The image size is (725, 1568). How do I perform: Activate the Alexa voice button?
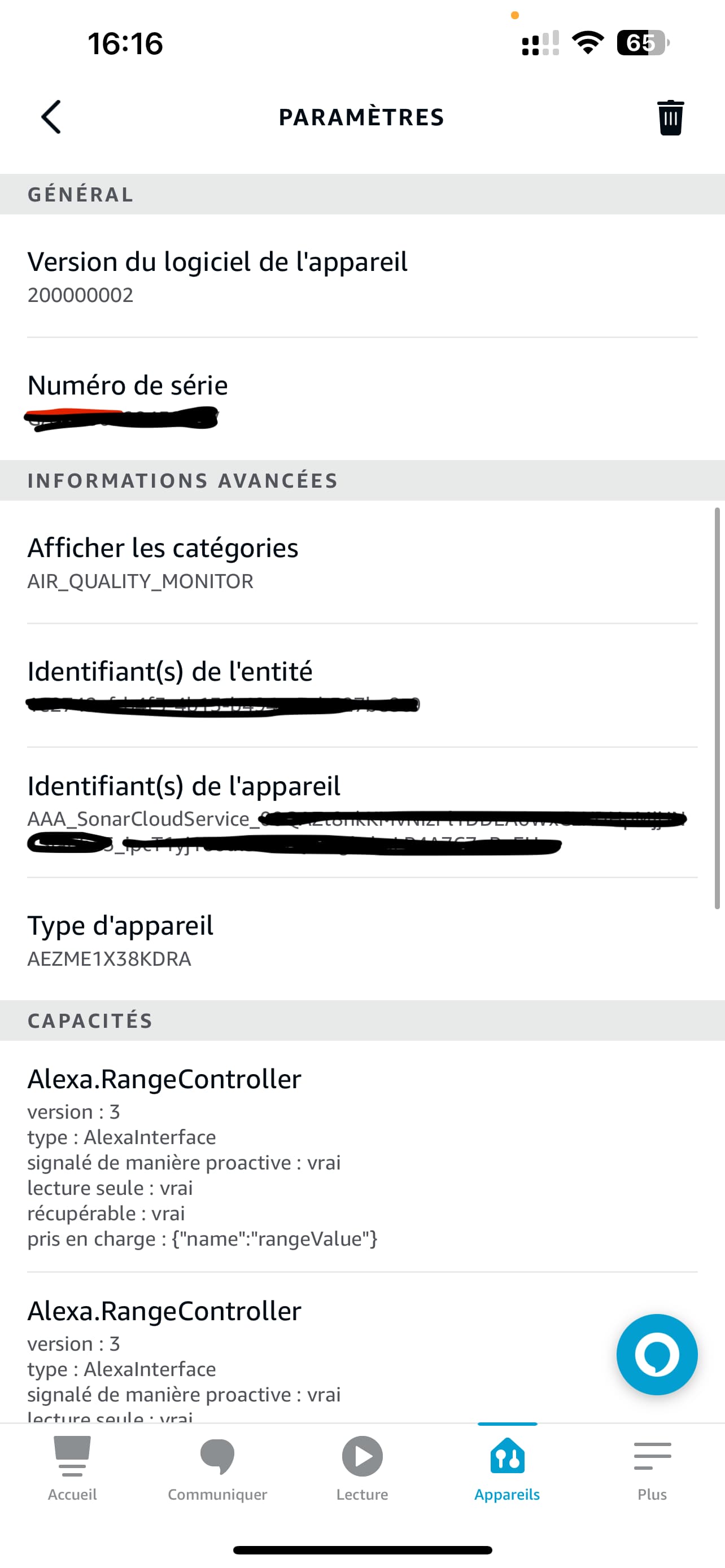tap(657, 1354)
